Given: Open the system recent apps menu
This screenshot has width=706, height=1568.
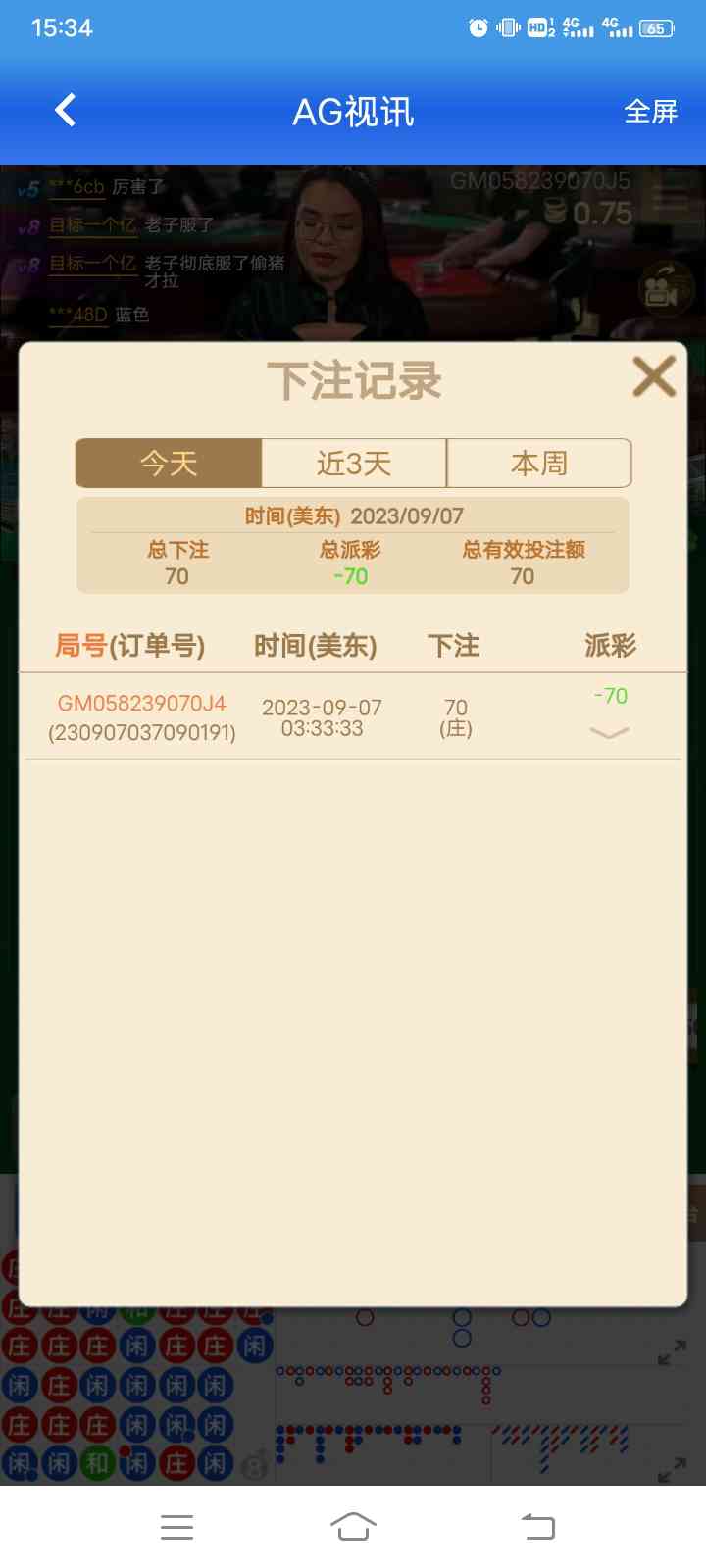Looking at the screenshot, I should 176,1526.
